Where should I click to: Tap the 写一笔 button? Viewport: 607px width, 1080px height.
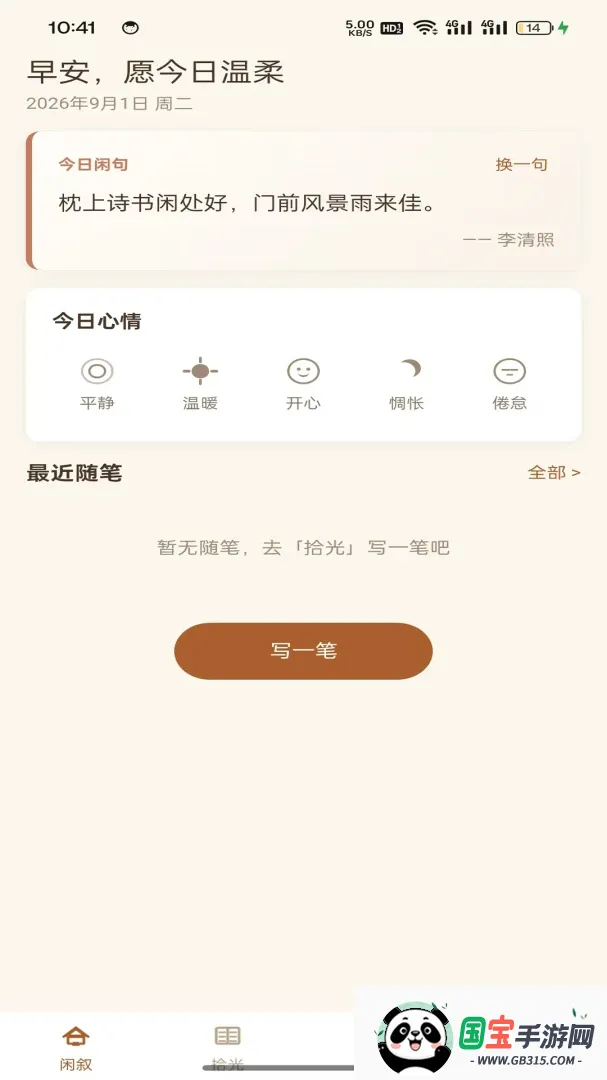[x=303, y=651]
